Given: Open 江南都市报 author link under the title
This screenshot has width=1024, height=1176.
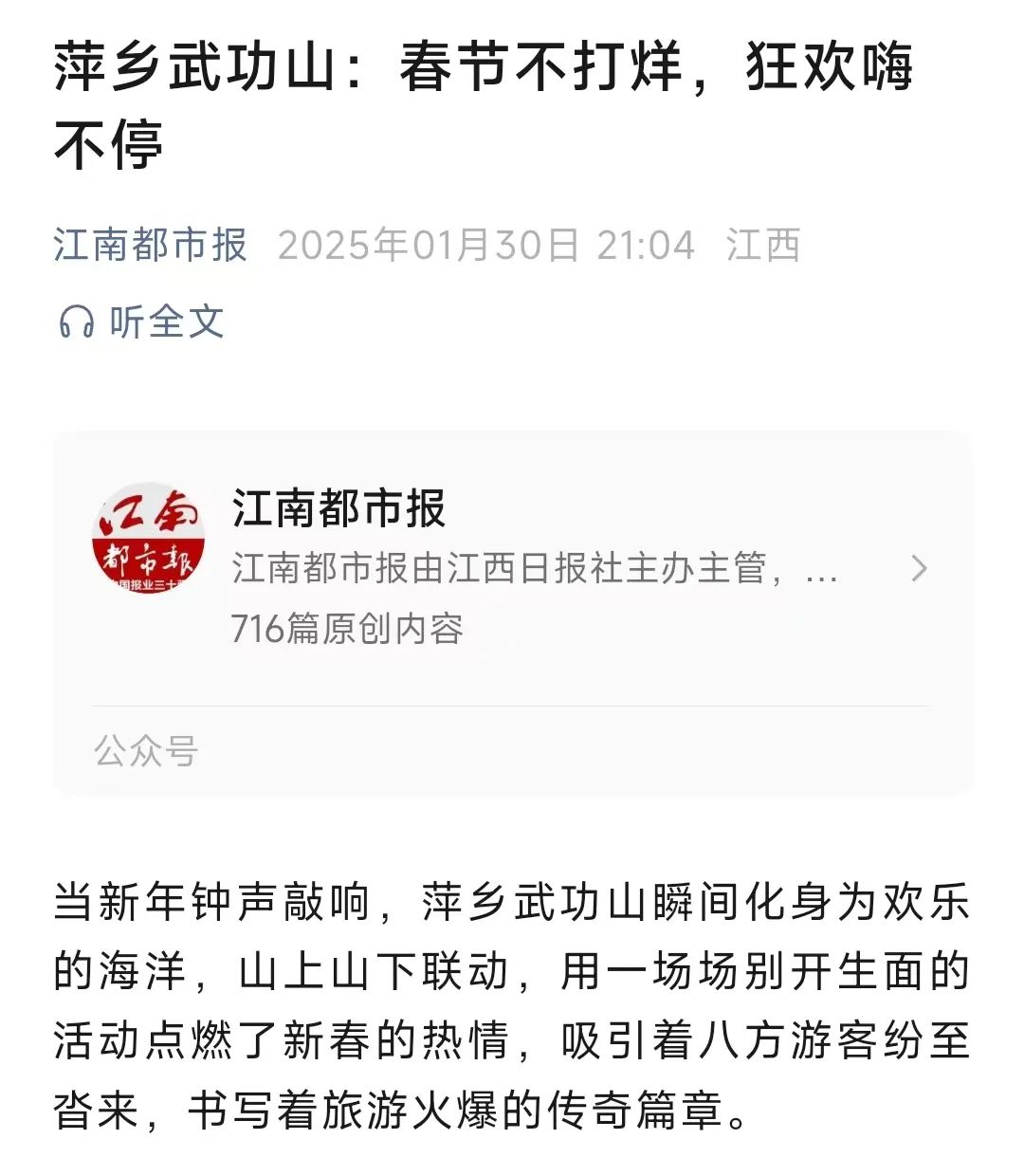Looking at the screenshot, I should (150, 245).
